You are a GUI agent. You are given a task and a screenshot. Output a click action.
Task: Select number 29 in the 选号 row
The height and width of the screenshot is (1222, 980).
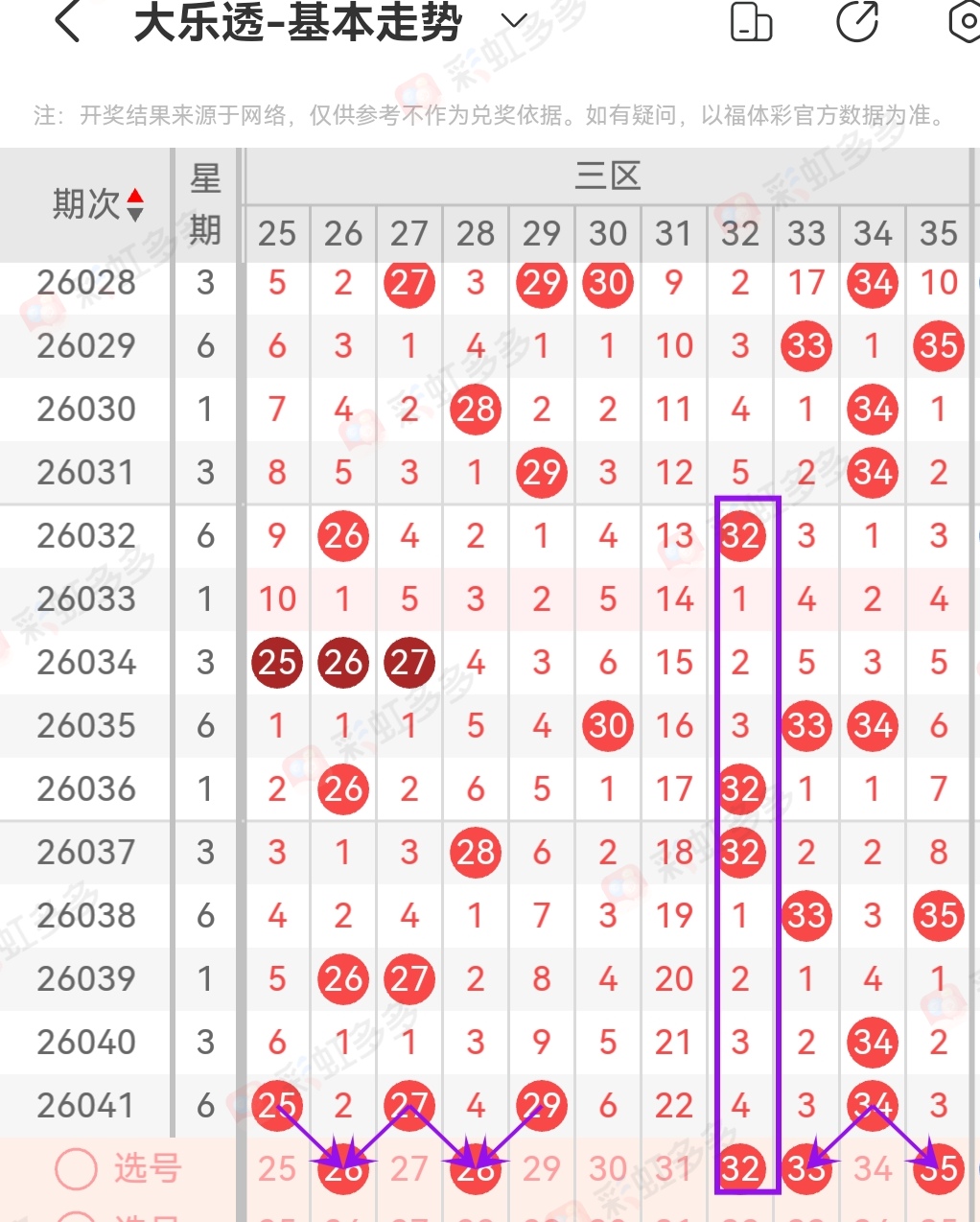click(x=541, y=1169)
